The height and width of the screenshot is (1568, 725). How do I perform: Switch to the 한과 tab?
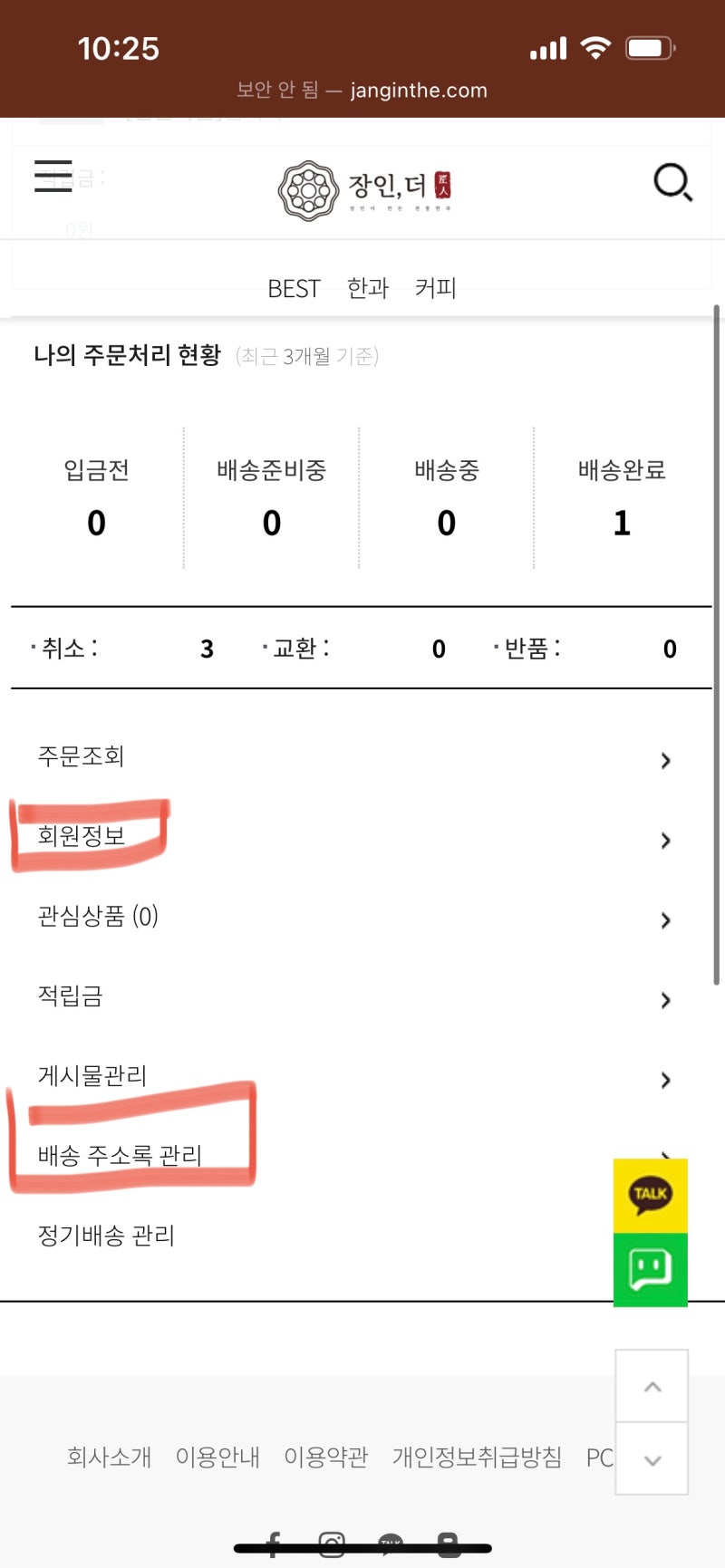[x=366, y=287]
